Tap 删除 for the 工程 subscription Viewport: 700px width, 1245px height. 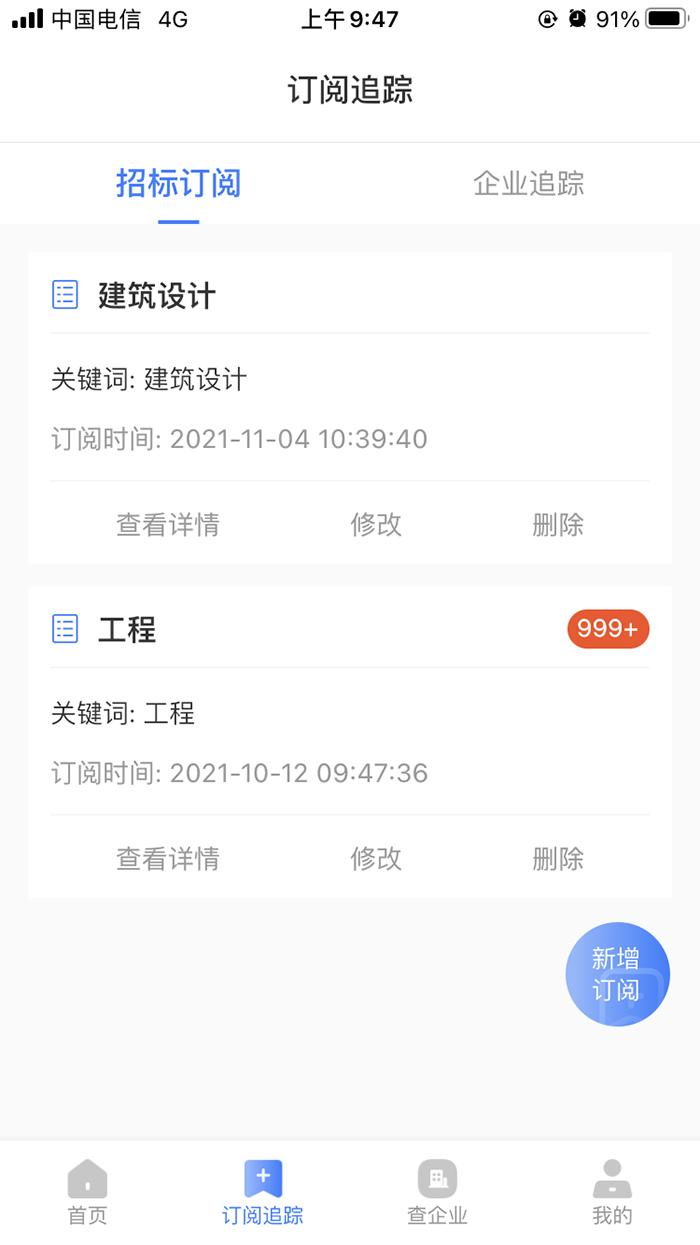tap(558, 858)
